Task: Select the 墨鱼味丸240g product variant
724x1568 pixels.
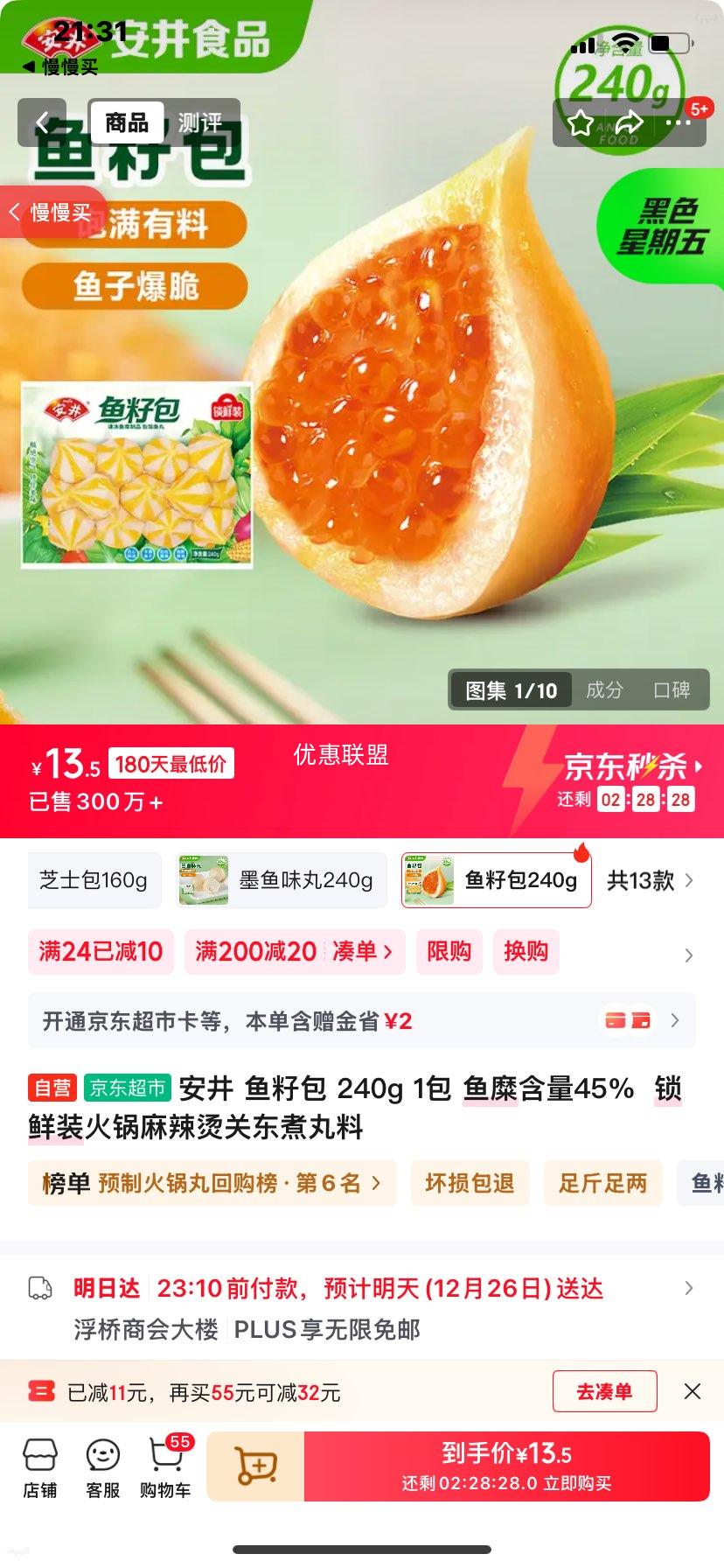Action: (x=280, y=880)
